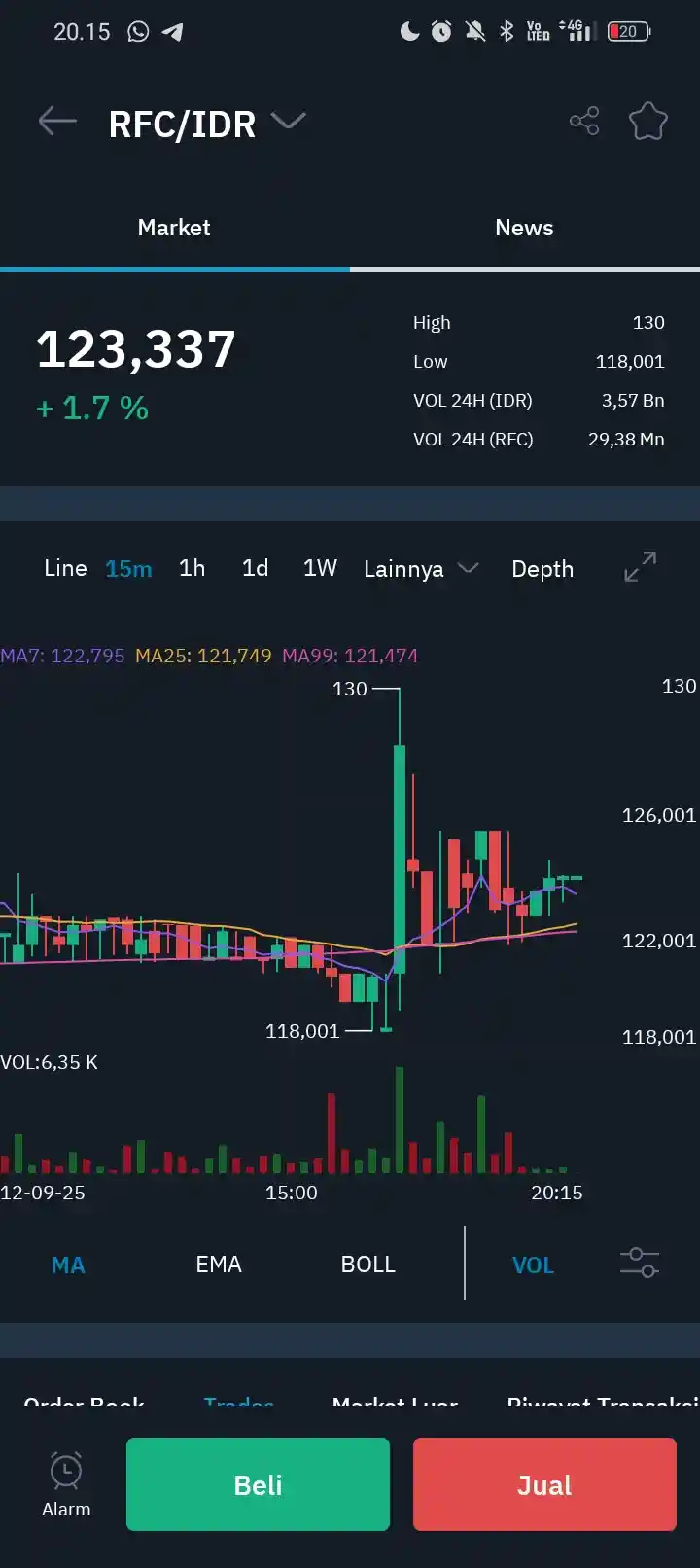
Task: Go back using the arrow icon
Action: point(57,122)
